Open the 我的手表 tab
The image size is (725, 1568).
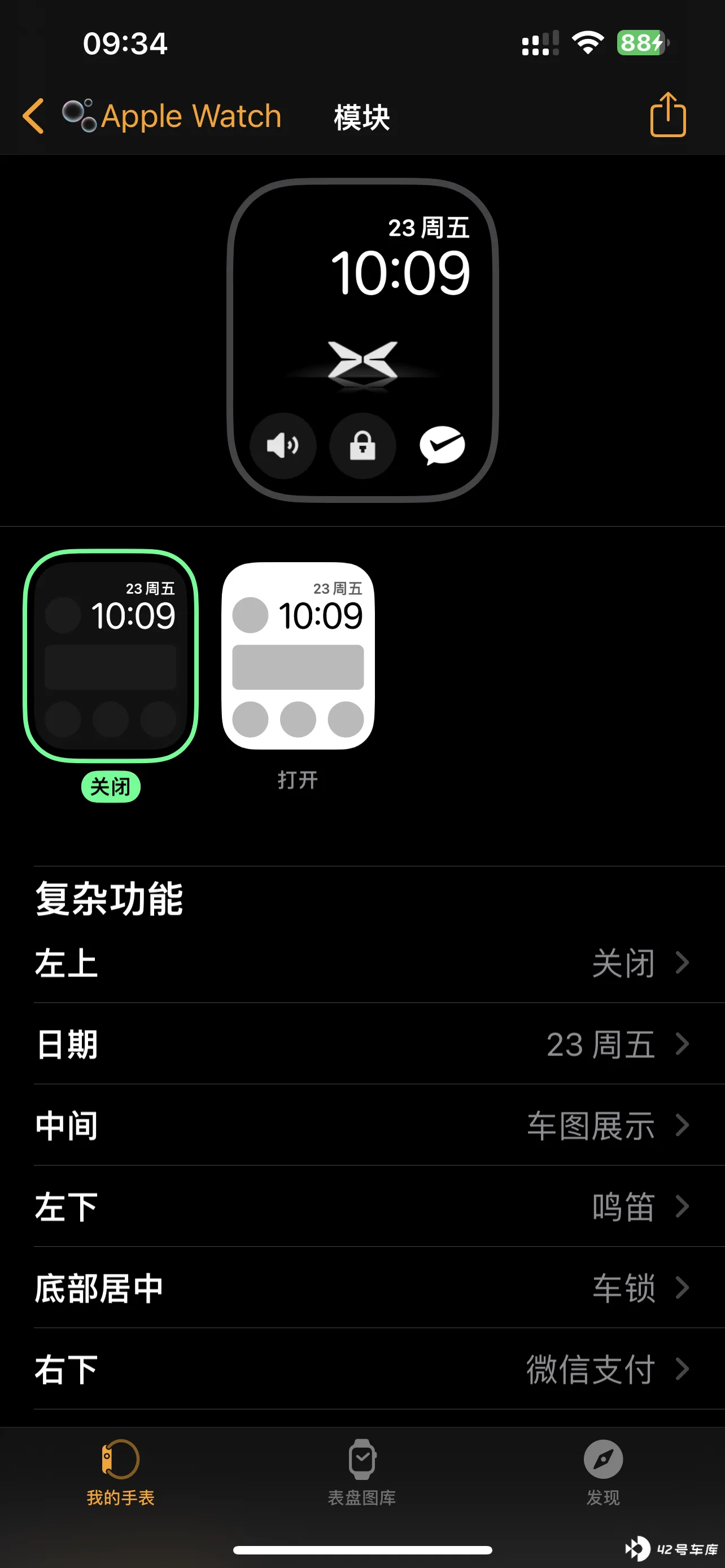click(x=120, y=1470)
